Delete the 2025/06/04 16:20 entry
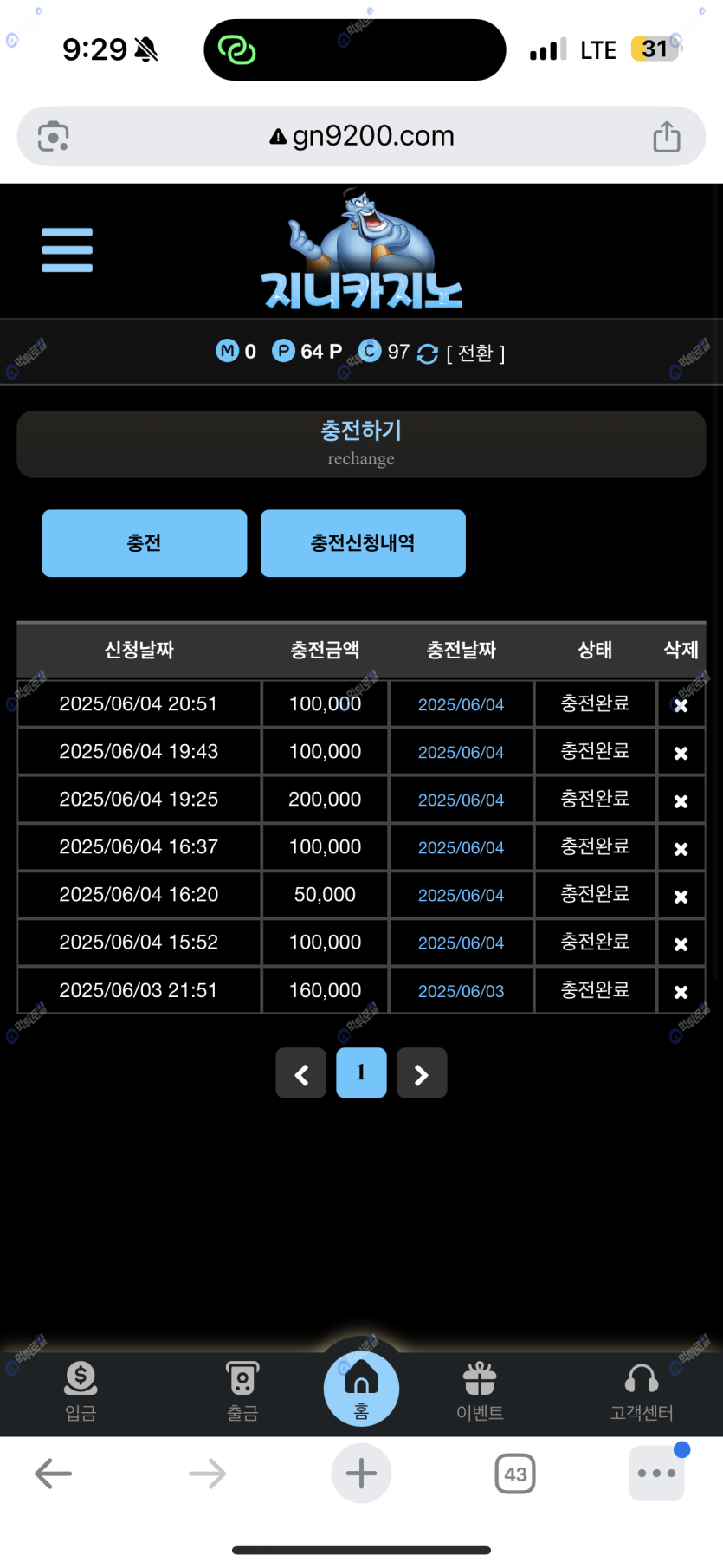This screenshot has width=723, height=1568. pyautogui.click(x=681, y=896)
